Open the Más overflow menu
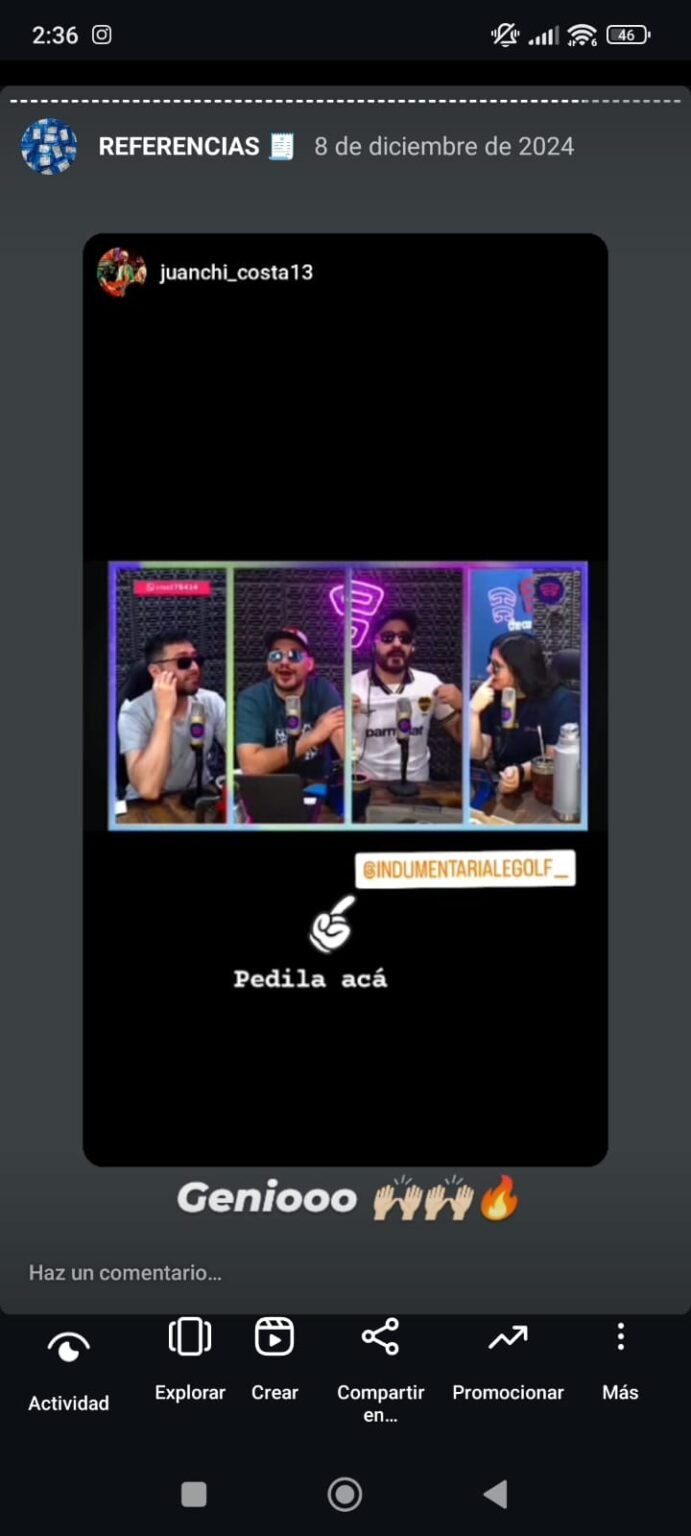This screenshot has width=691, height=1536. pyautogui.click(x=620, y=1358)
